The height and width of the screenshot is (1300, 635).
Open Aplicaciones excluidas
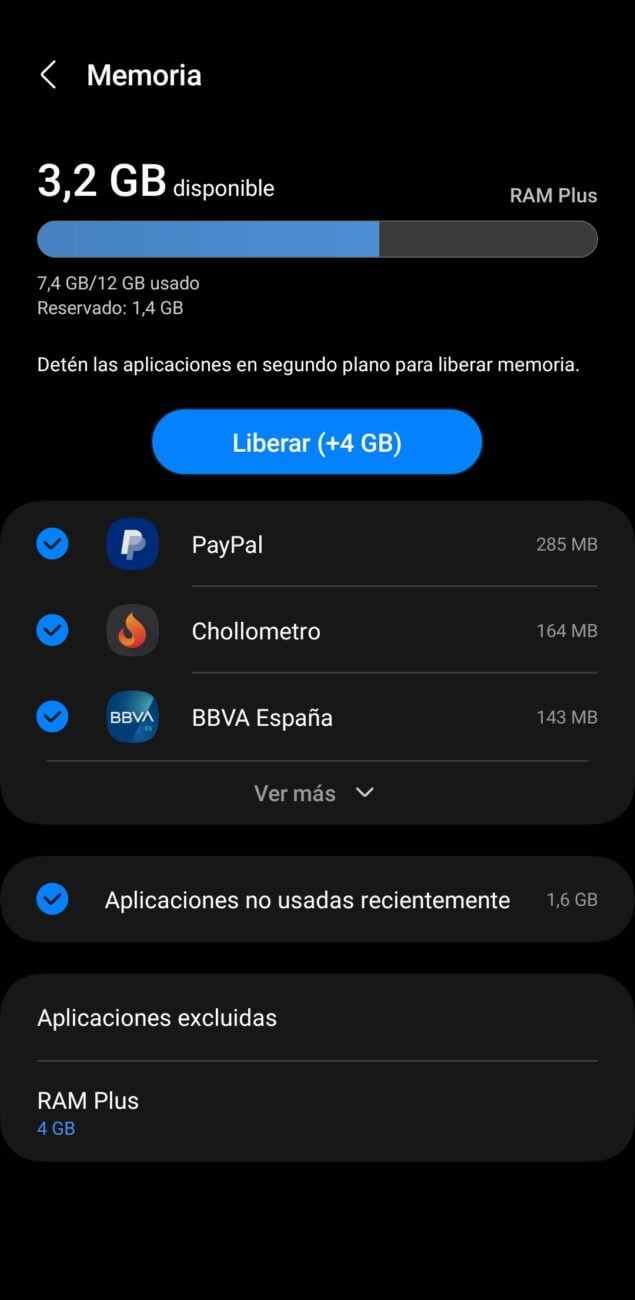click(157, 1018)
